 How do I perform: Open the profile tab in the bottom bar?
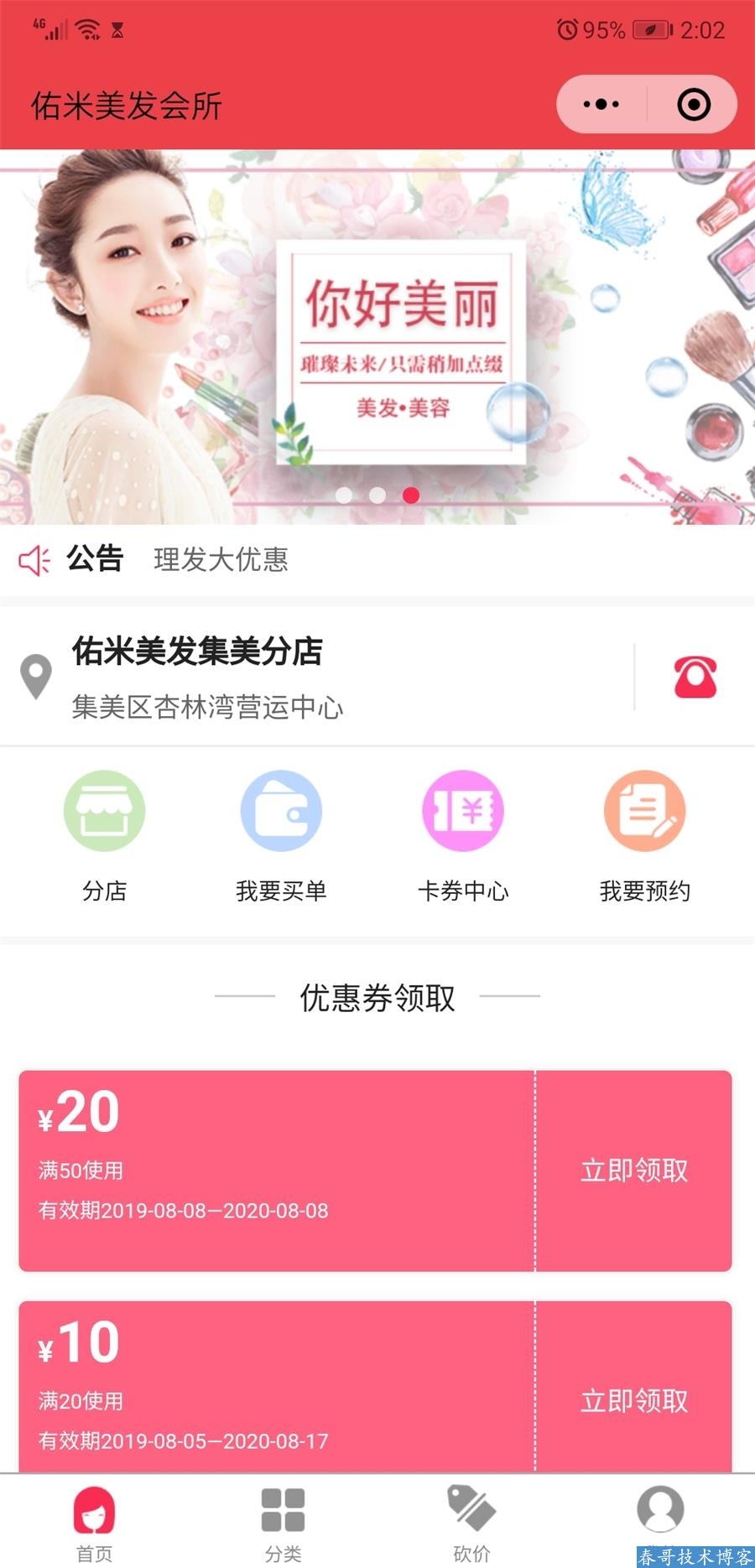click(x=660, y=1514)
